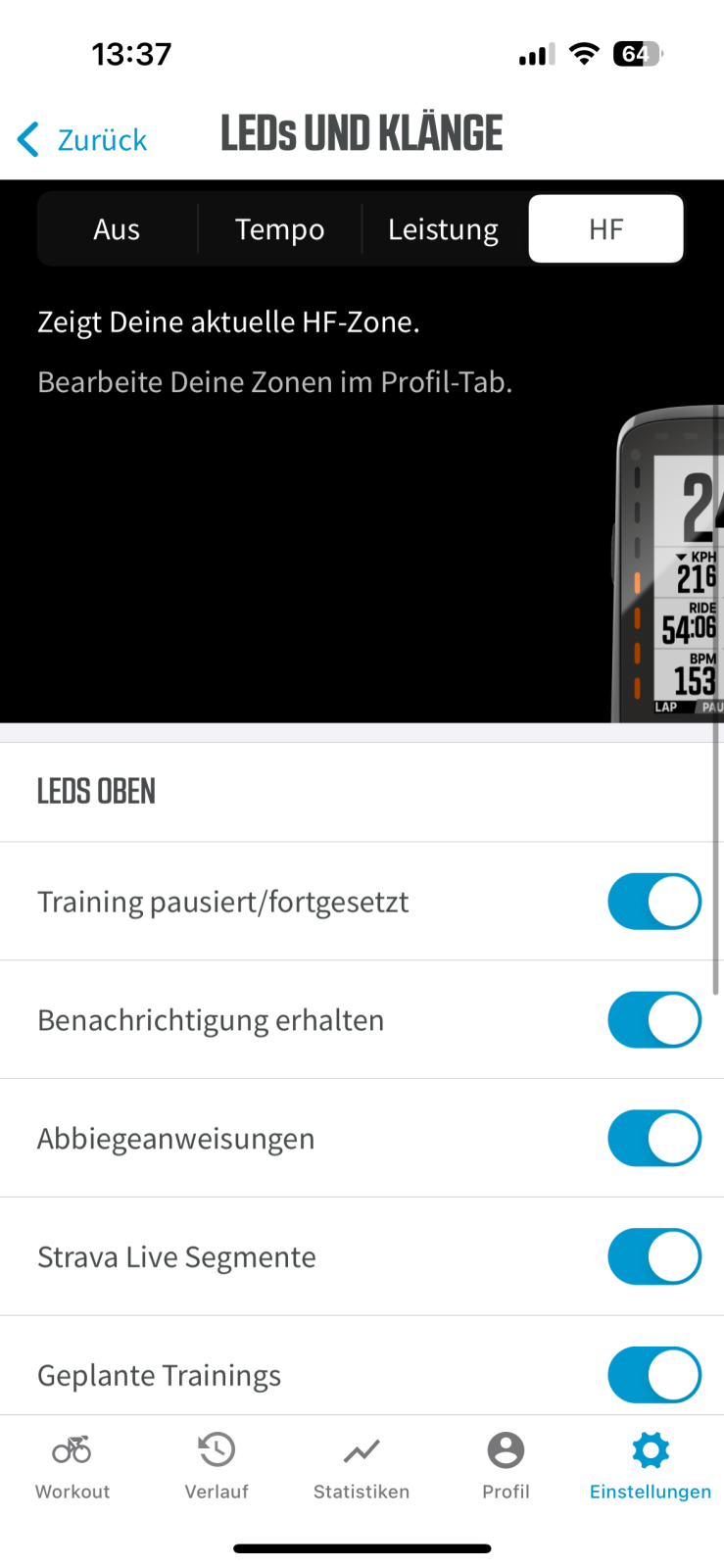This screenshot has width=724, height=1568.
Task: Switch LED mode to Tempo
Action: [279, 229]
